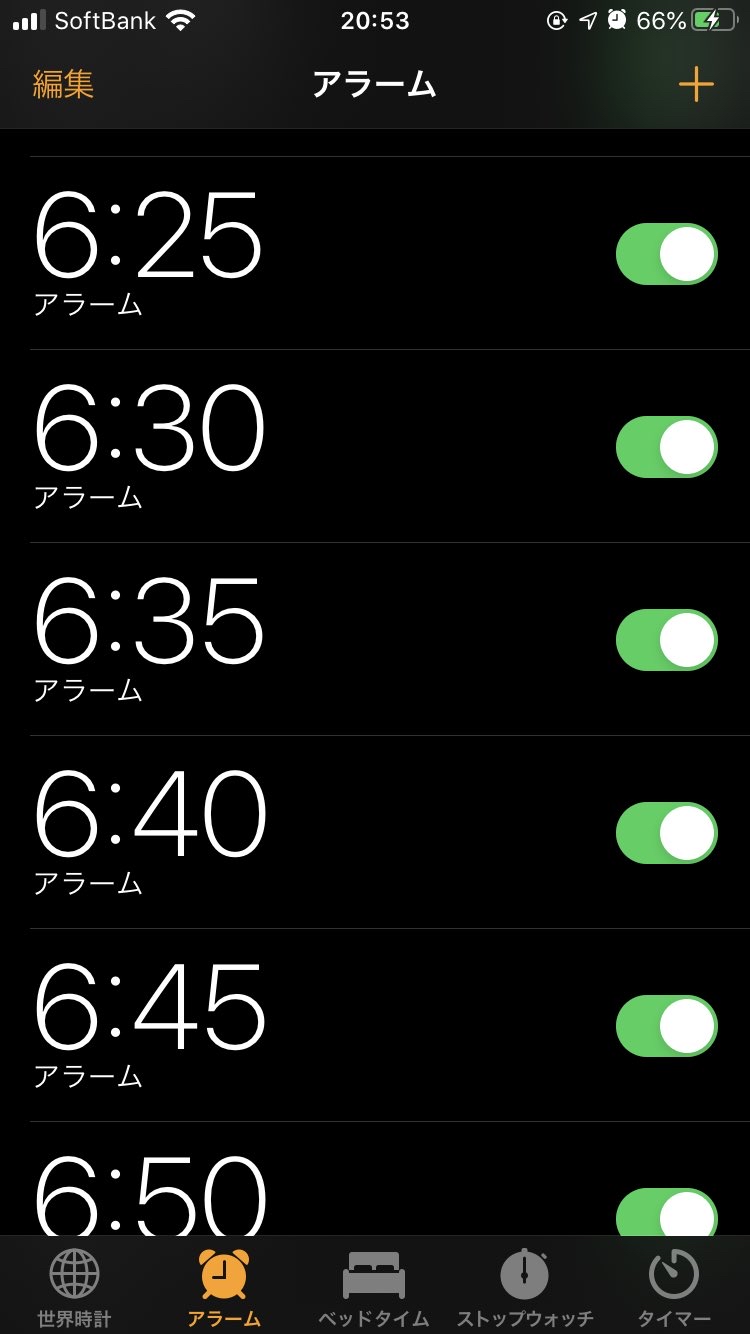This screenshot has width=750, height=1334.
Task: Tap 編集 to edit alarms
Action: [x=63, y=85]
